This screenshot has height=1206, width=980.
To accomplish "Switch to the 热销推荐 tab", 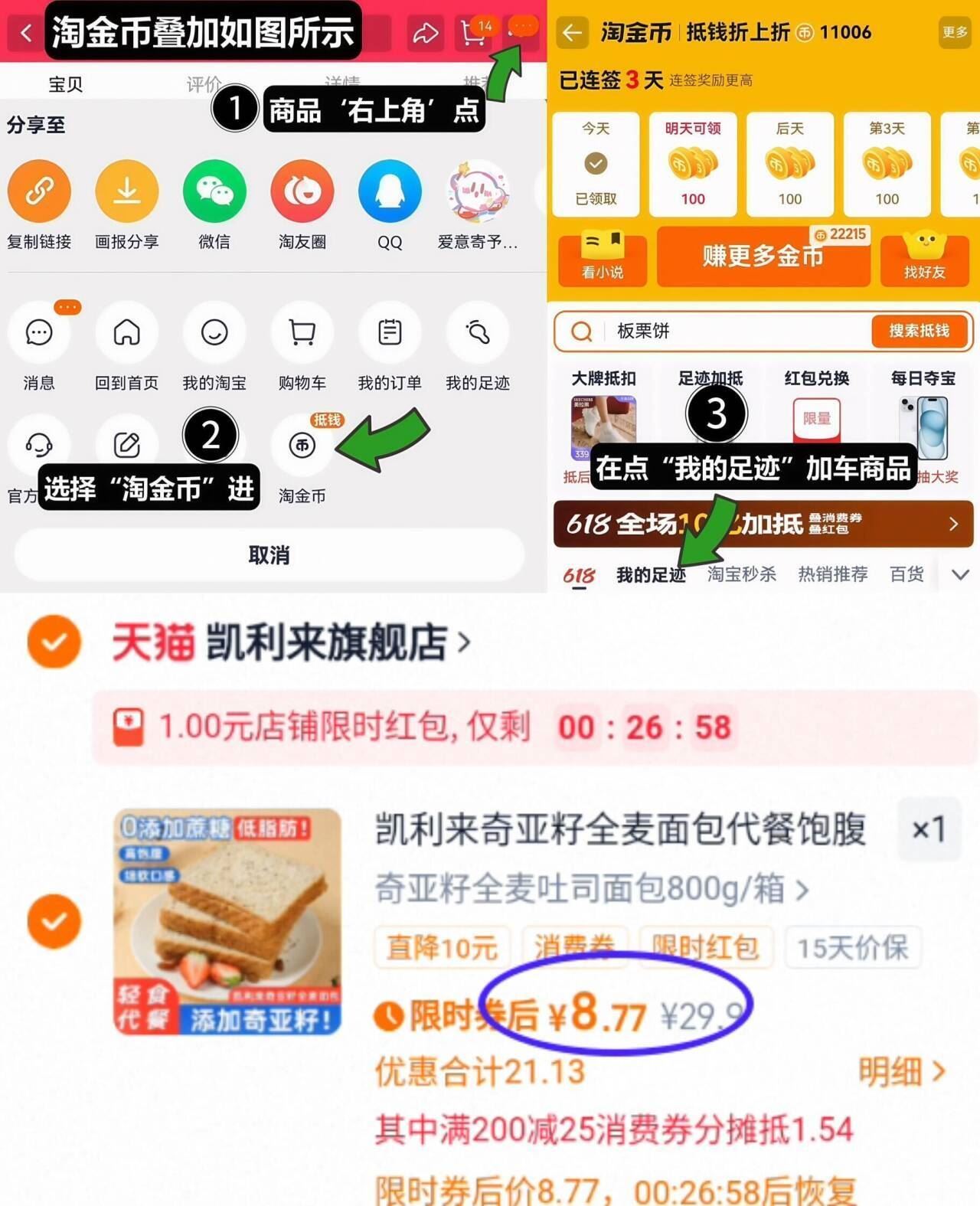I will pyautogui.click(x=834, y=574).
